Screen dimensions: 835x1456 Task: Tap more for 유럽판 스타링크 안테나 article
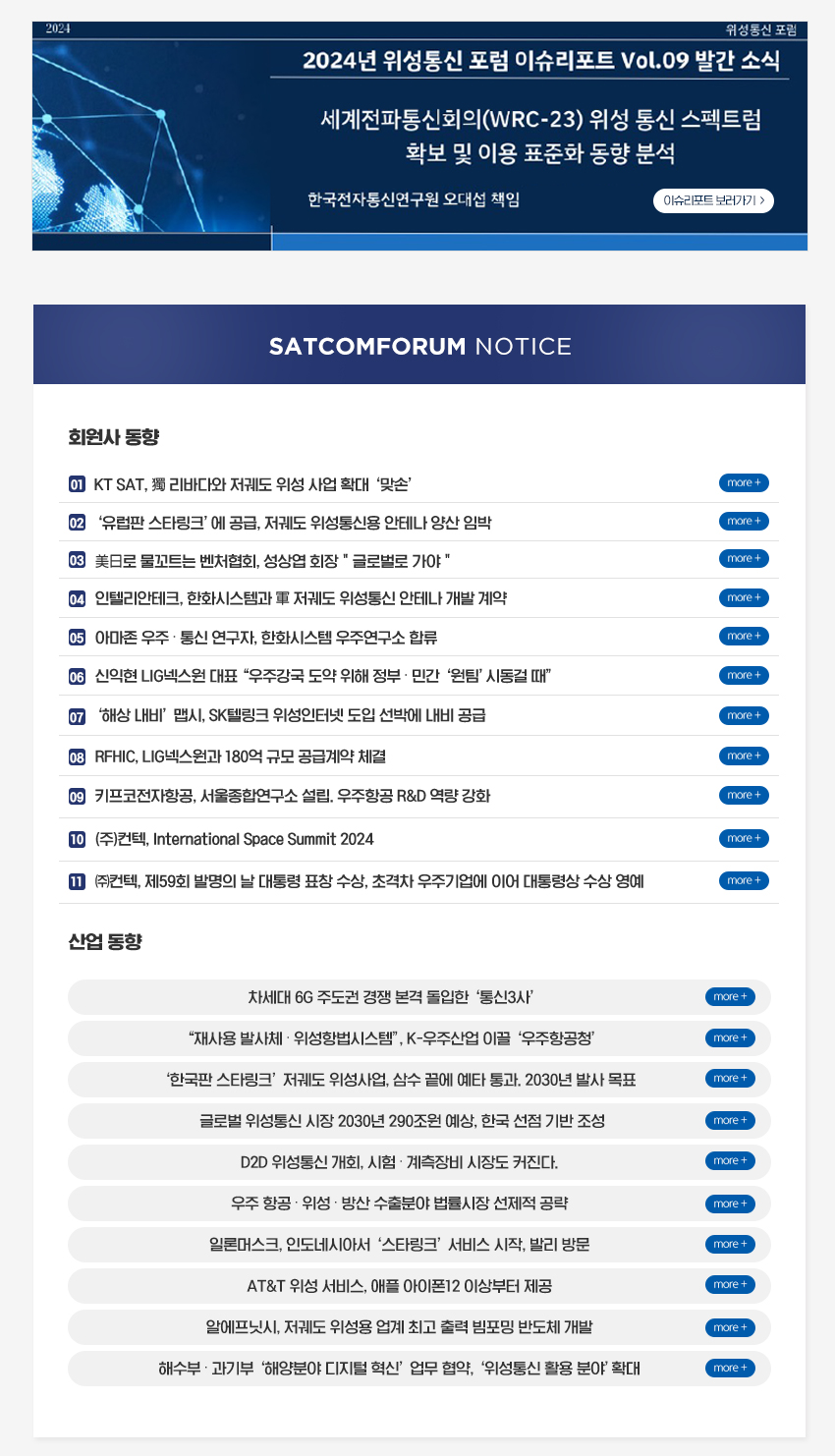pos(744,521)
